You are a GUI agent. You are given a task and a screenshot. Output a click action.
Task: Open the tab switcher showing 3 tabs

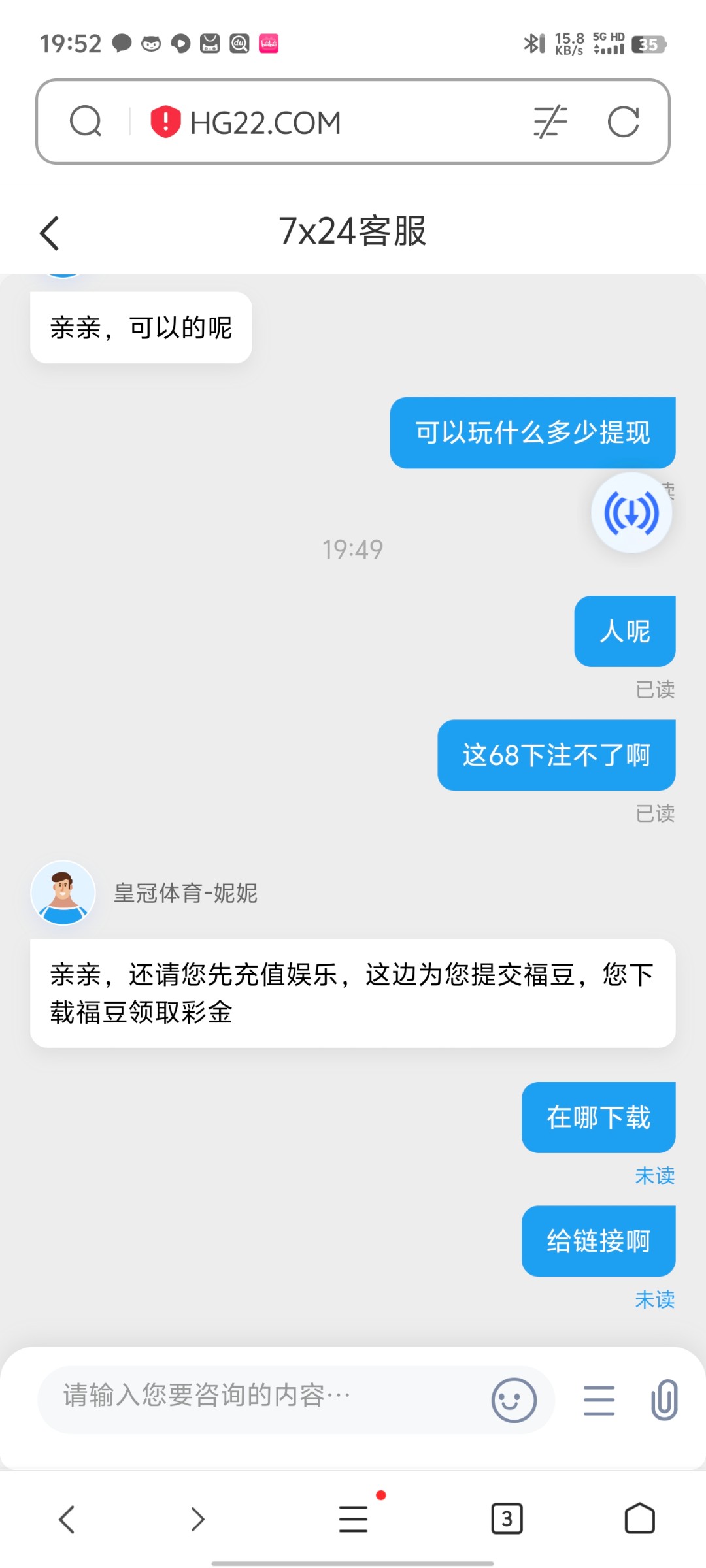click(507, 1519)
